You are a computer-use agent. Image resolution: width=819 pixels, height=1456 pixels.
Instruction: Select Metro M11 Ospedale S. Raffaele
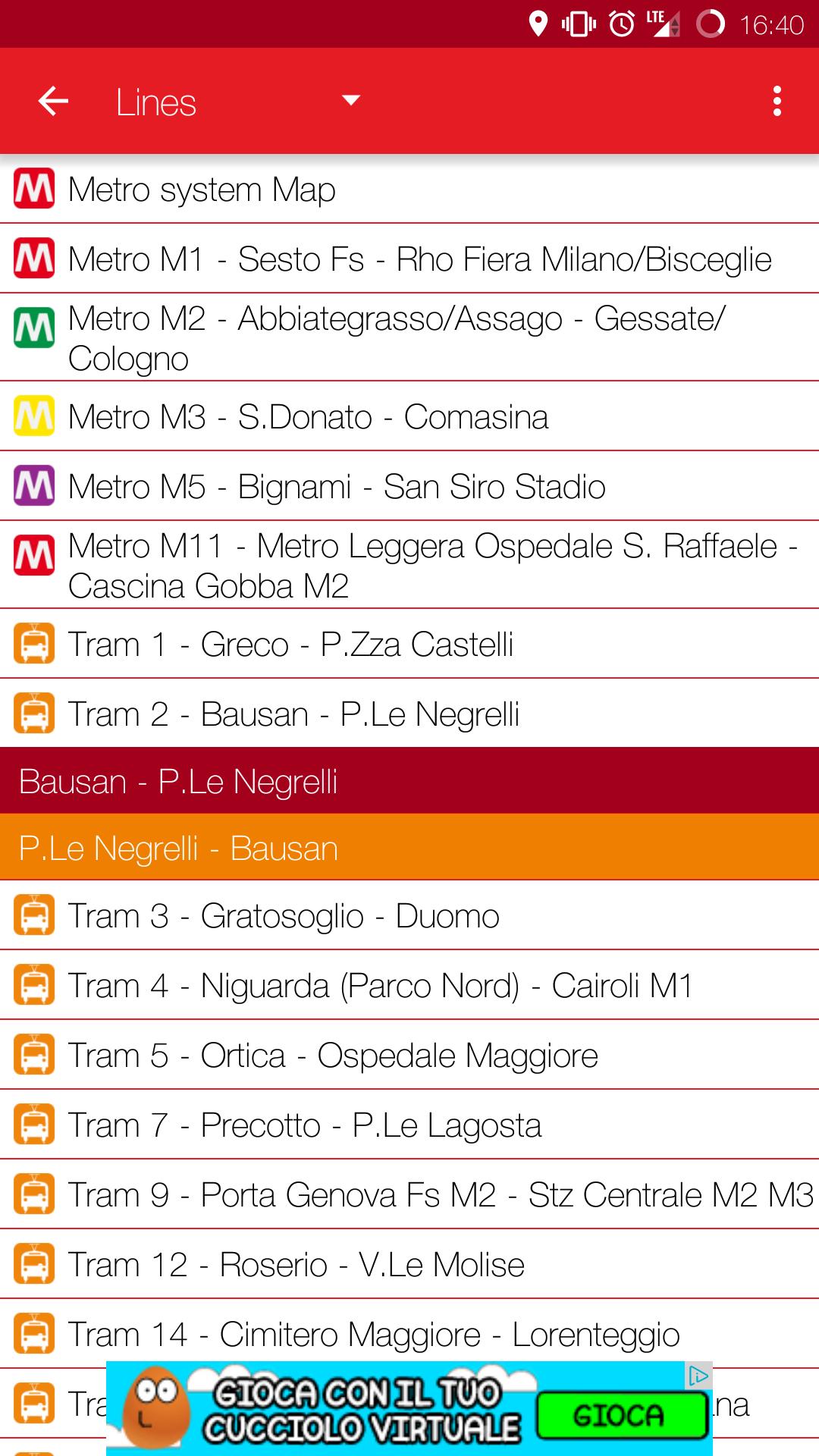pyautogui.click(x=409, y=566)
